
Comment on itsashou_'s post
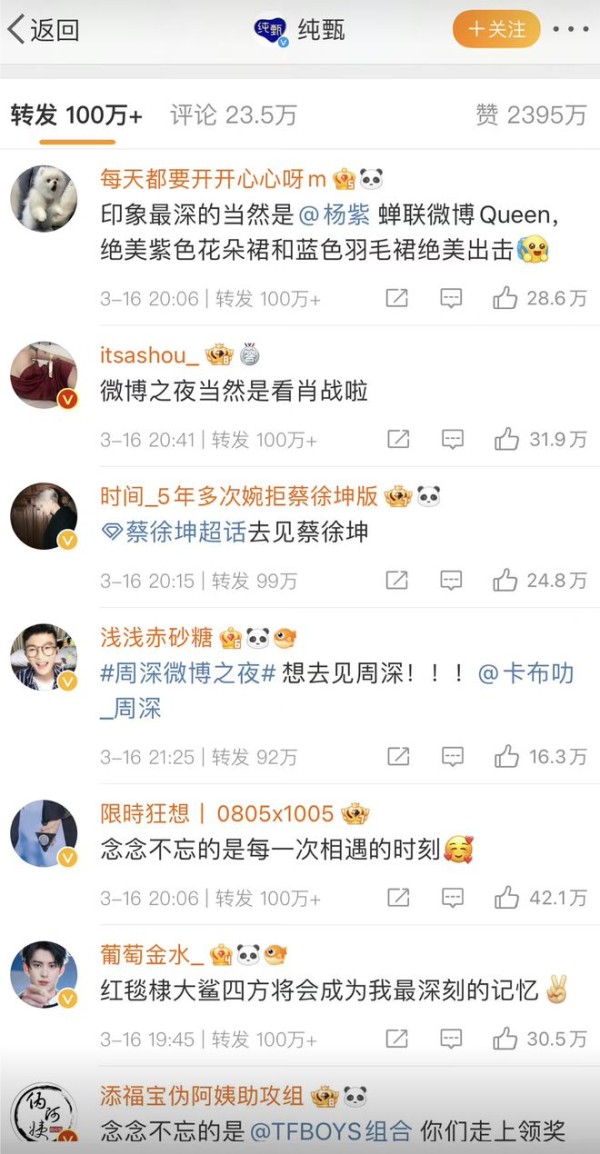coord(452,439)
